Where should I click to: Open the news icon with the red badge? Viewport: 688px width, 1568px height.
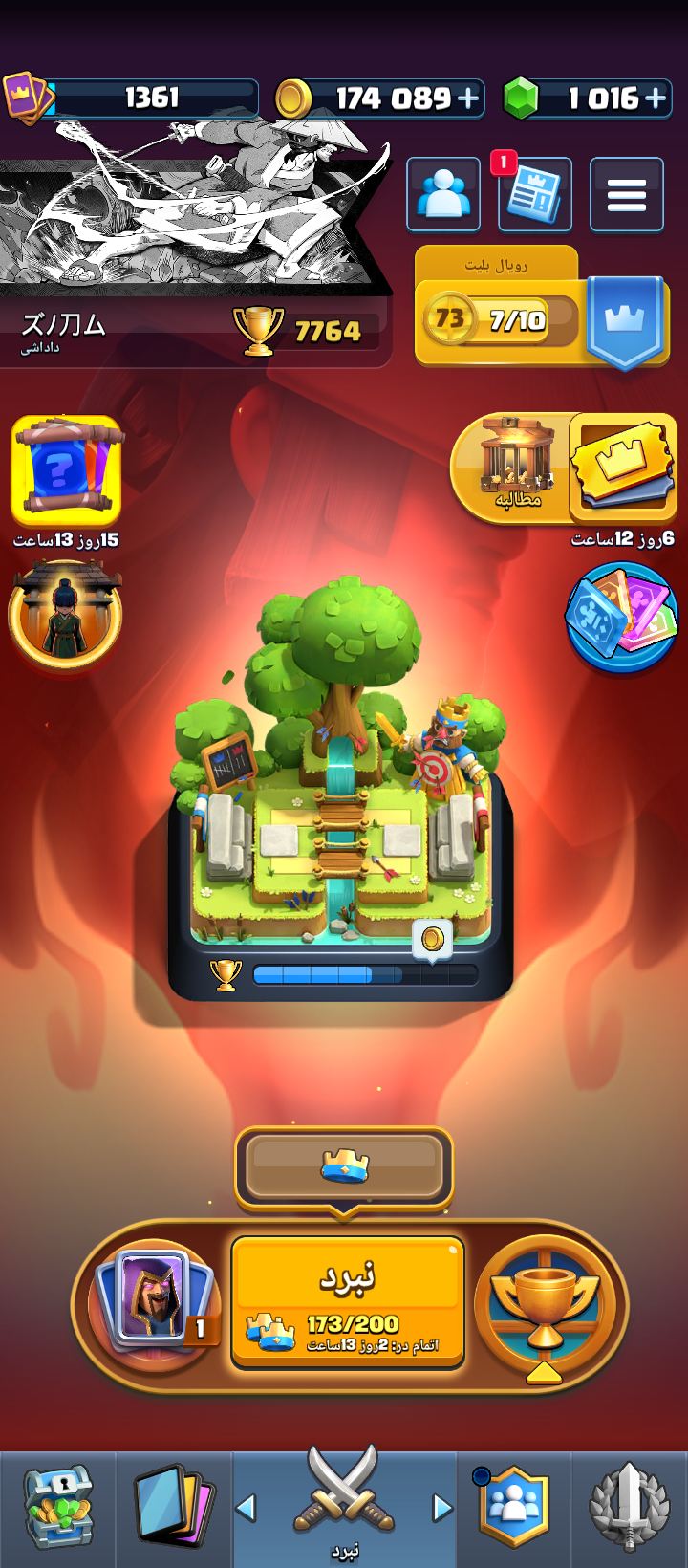click(x=535, y=194)
